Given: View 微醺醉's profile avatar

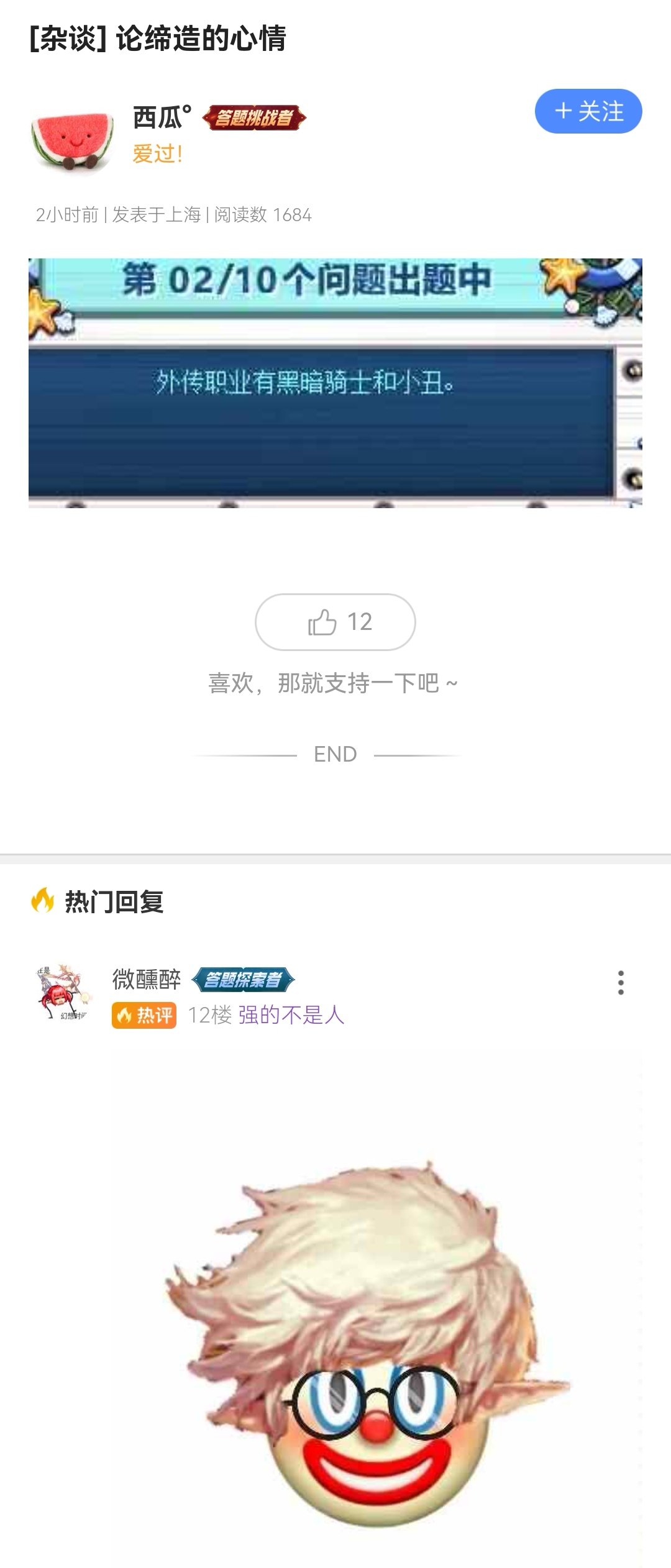Looking at the screenshot, I should [x=64, y=993].
